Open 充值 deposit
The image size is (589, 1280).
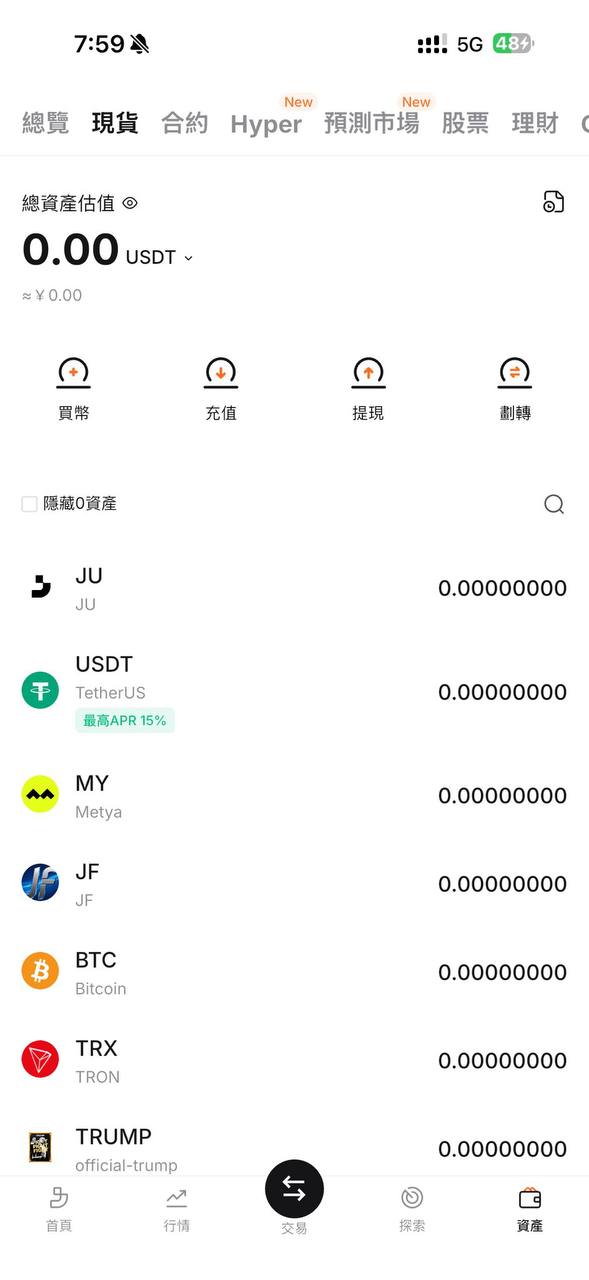[x=221, y=389]
